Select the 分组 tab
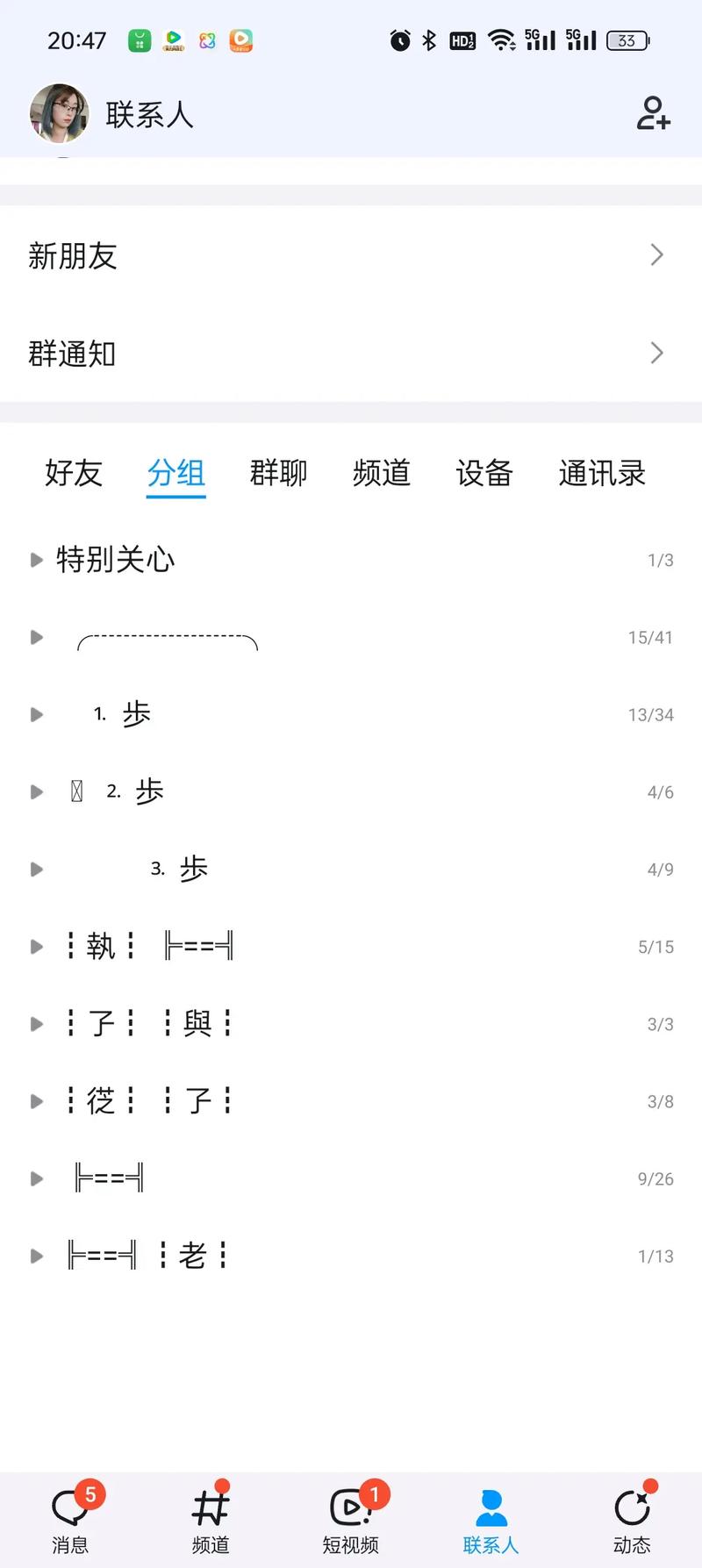Viewport: 702px width, 1568px height. click(x=175, y=473)
